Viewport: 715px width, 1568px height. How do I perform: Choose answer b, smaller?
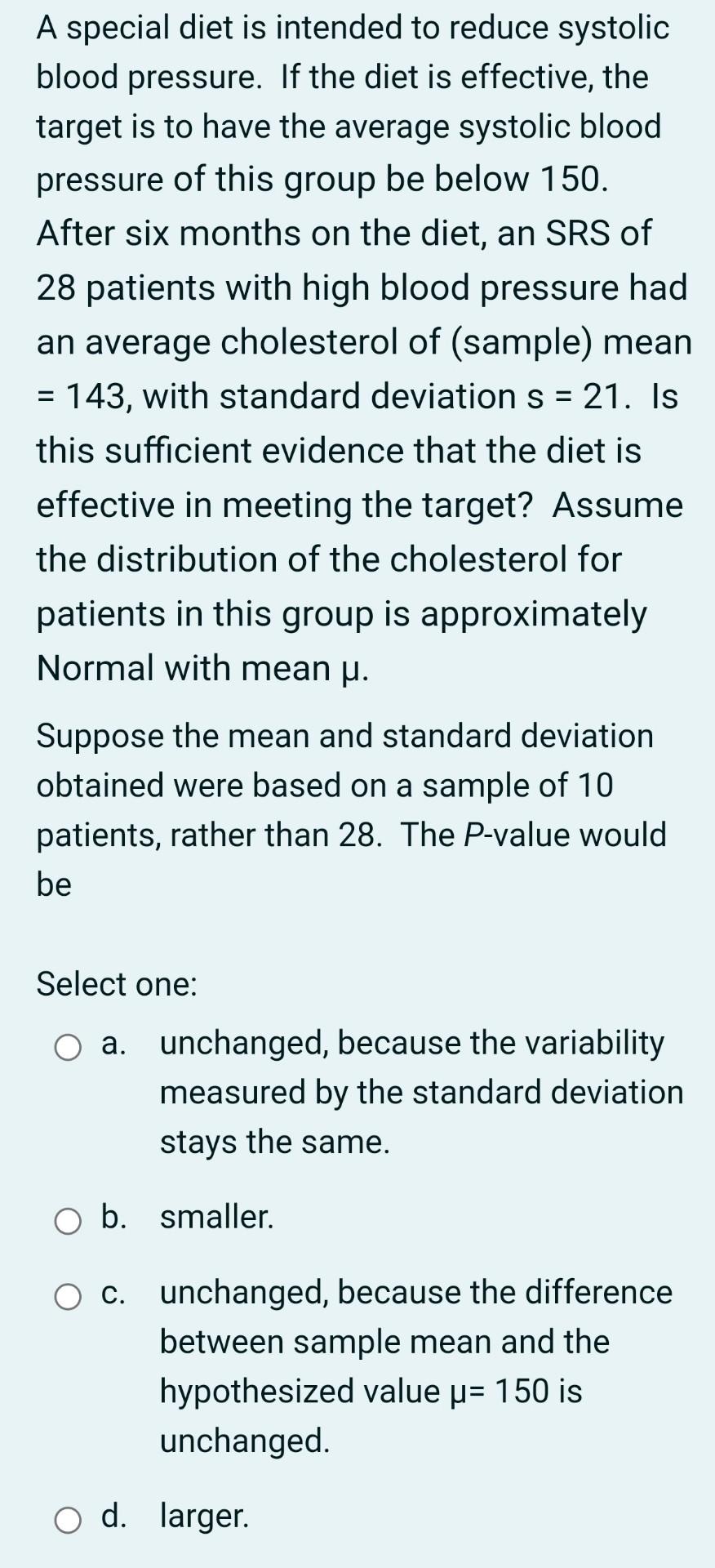[68, 1221]
